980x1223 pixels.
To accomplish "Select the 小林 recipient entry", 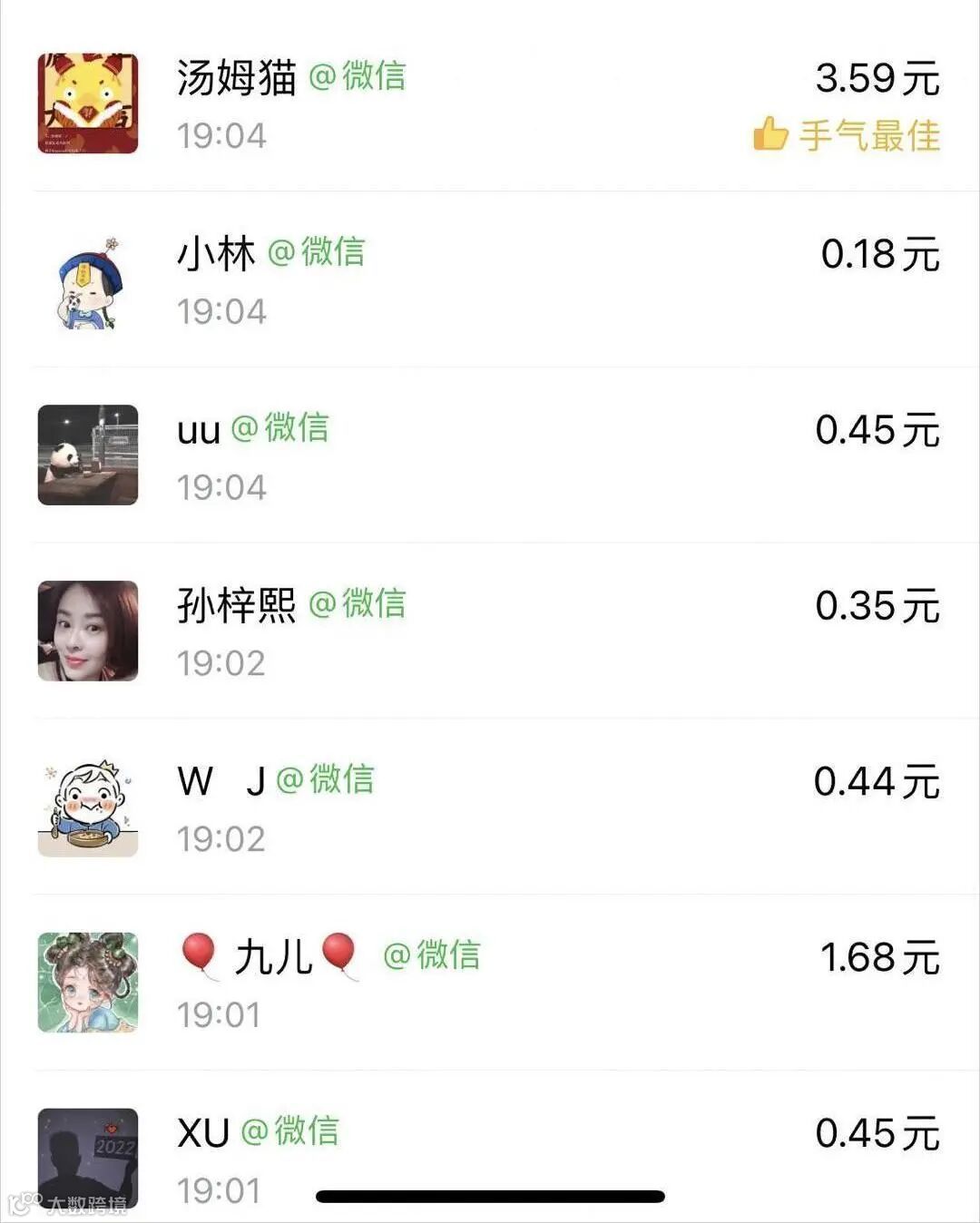I will pos(490,280).
